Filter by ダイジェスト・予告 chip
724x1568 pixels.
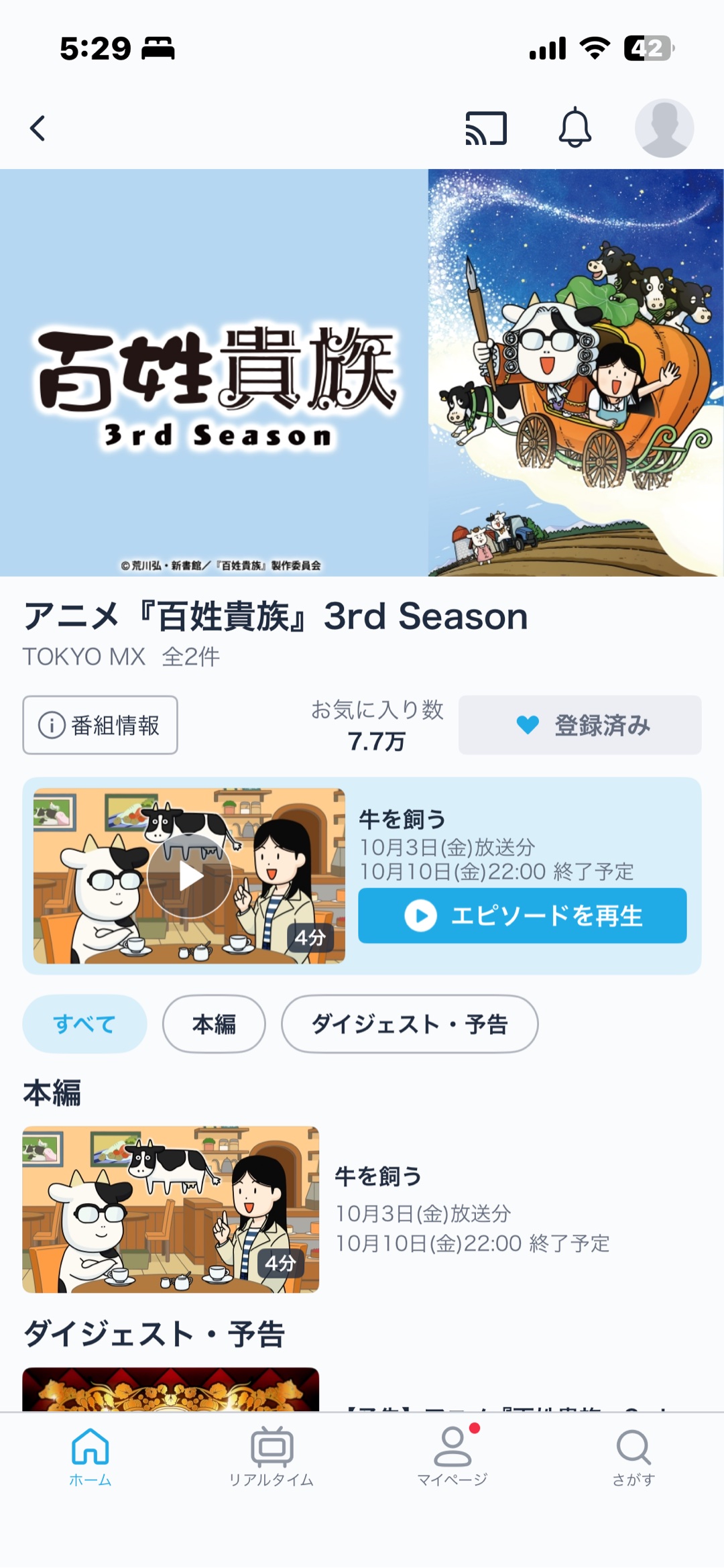point(410,1024)
